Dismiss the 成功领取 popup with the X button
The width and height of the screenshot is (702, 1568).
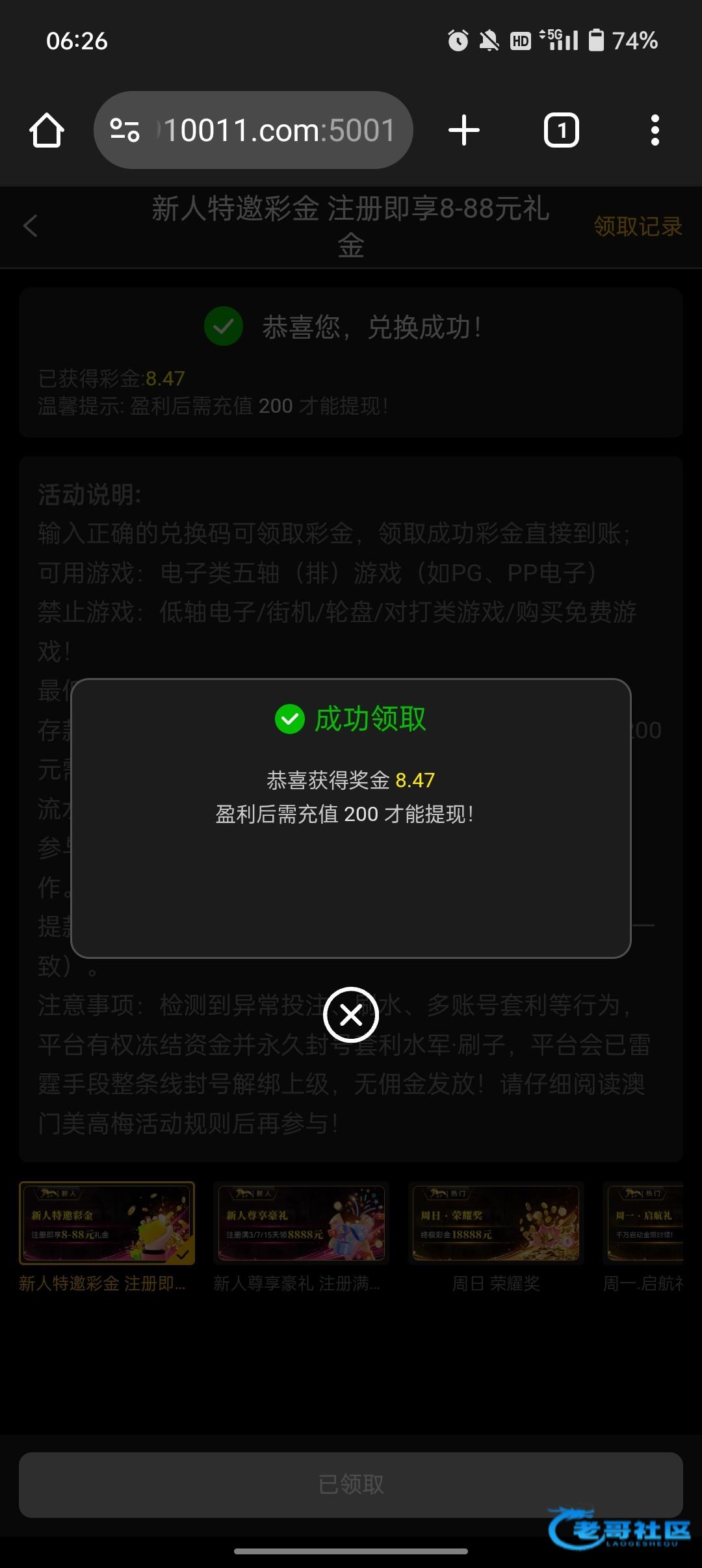click(x=351, y=1015)
